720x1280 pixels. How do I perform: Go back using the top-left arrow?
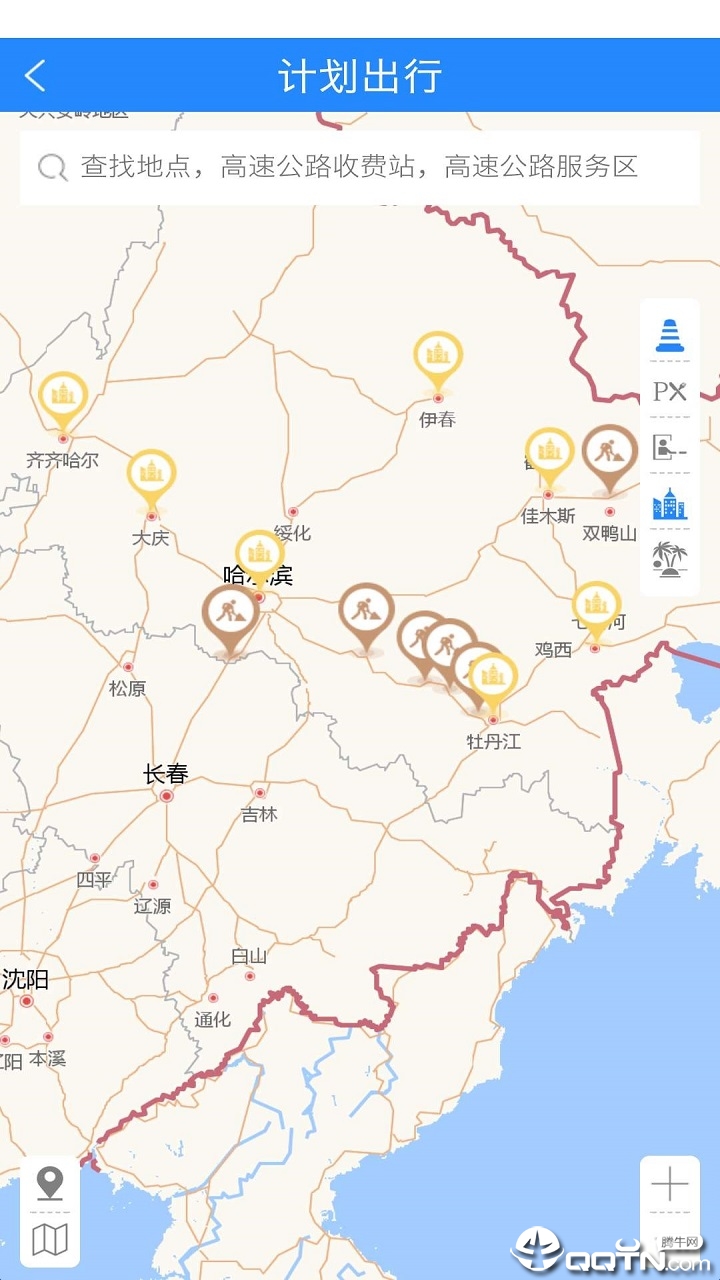point(36,76)
